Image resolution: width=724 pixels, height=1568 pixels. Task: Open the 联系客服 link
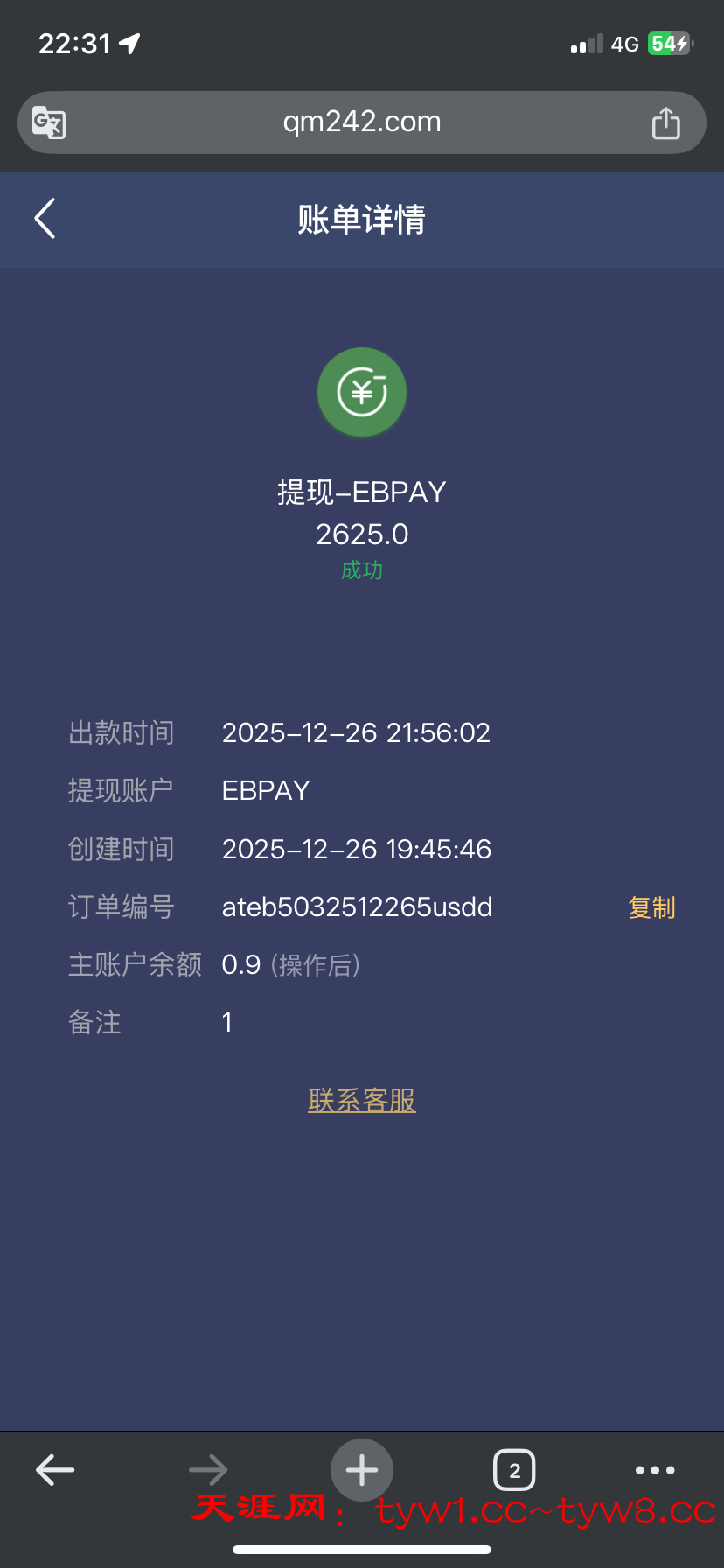click(362, 1101)
